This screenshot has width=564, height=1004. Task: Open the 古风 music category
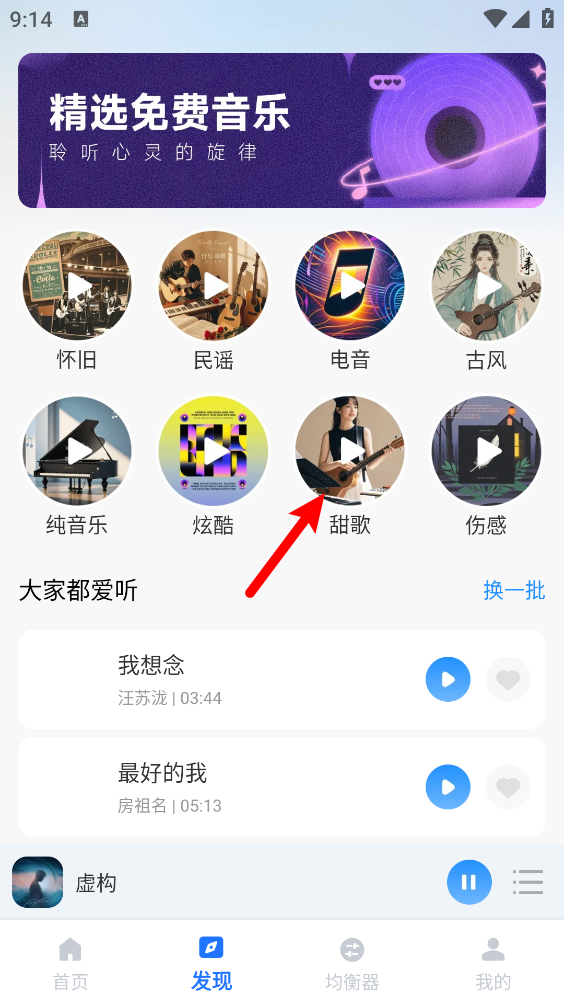tap(487, 286)
